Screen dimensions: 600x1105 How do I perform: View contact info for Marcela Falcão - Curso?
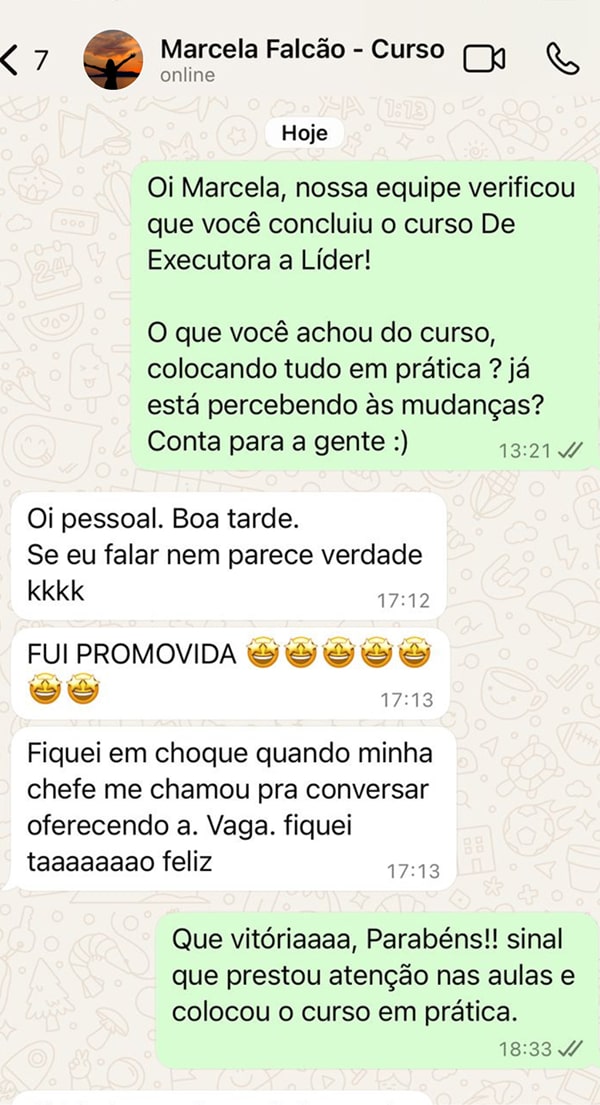tap(300, 58)
